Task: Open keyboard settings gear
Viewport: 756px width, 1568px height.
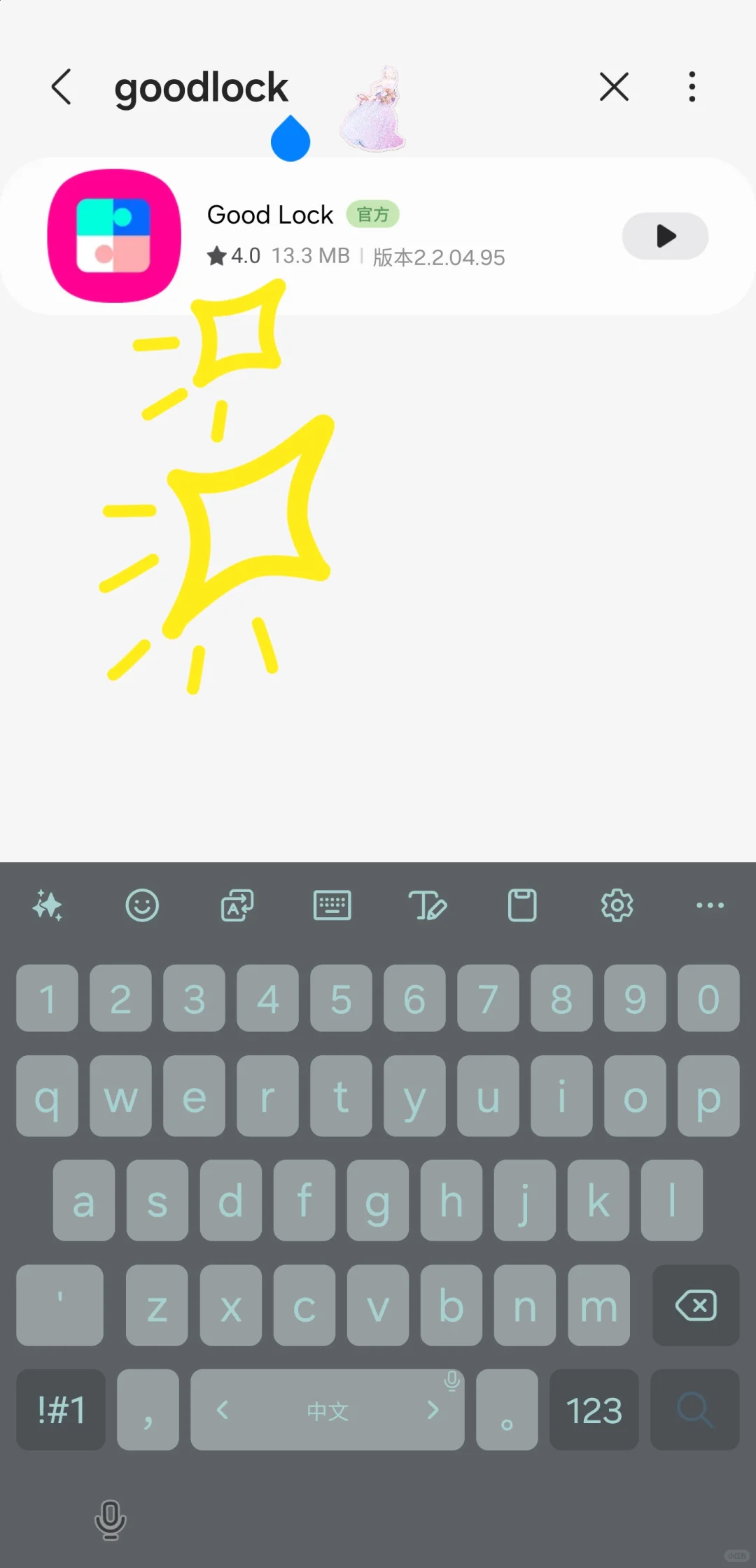Action: [x=617, y=905]
